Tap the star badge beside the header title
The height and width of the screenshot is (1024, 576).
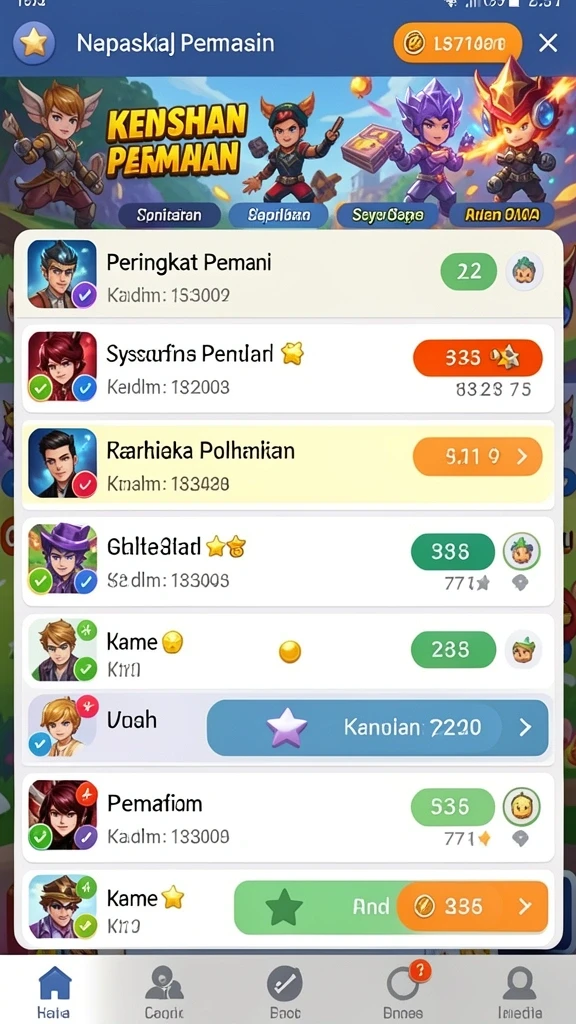click(x=33, y=43)
